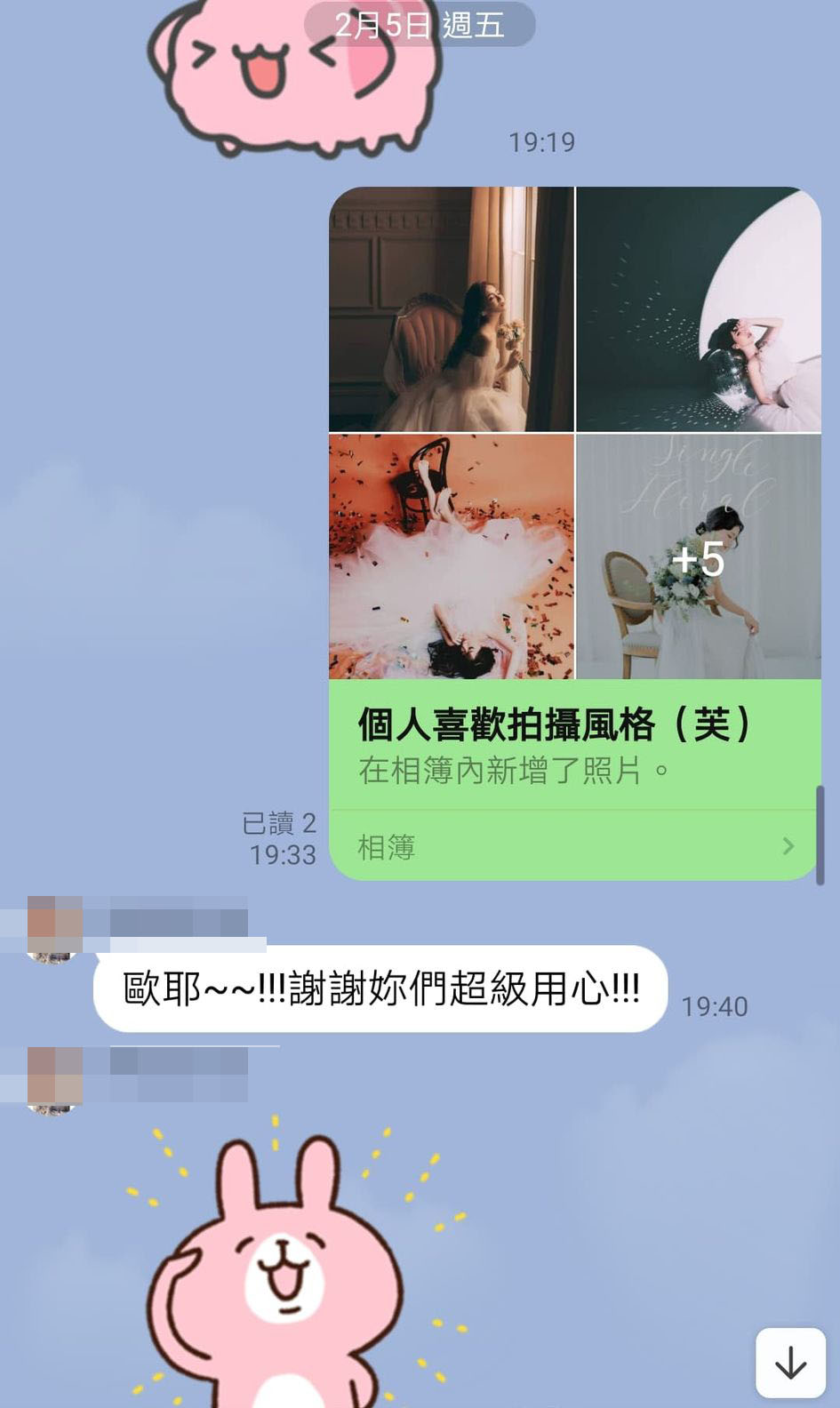Screen dimensions: 840x1408
Task: Open the window bride photo
Action: point(452,309)
